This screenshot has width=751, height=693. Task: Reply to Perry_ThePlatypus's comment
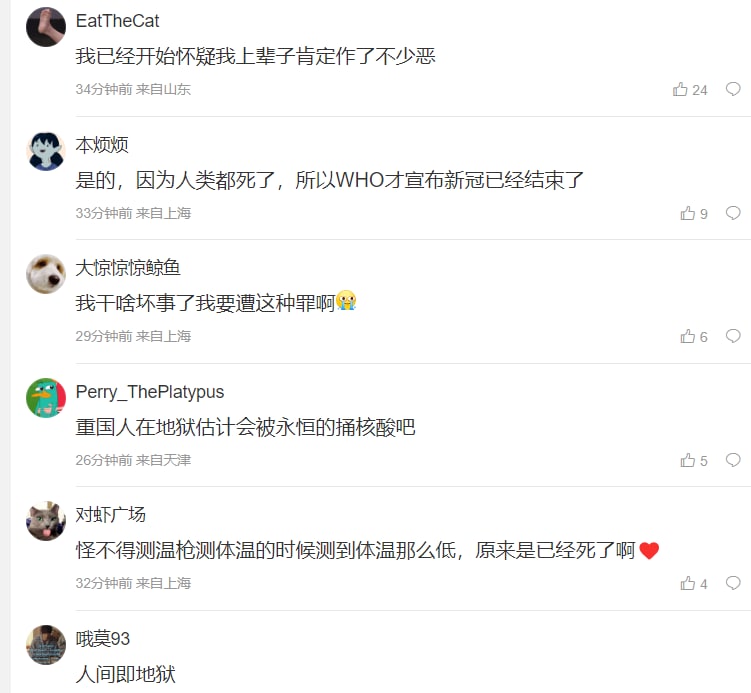733,460
